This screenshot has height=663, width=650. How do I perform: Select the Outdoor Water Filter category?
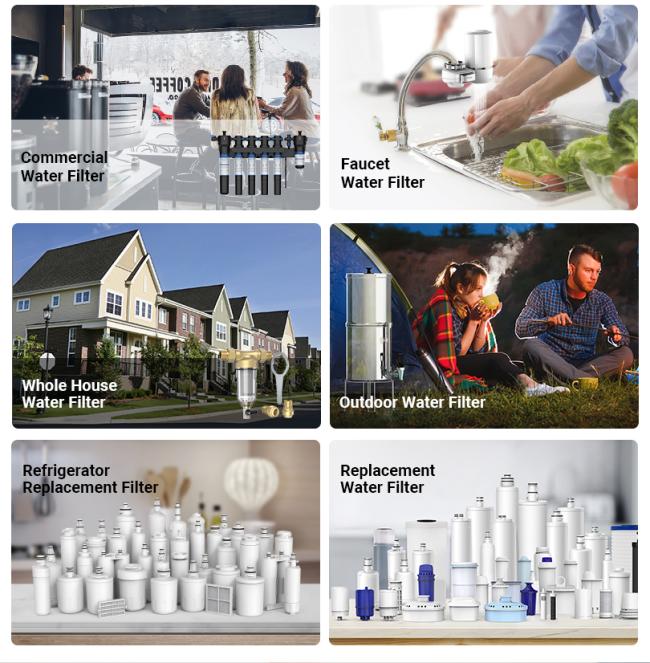pyautogui.click(x=483, y=325)
